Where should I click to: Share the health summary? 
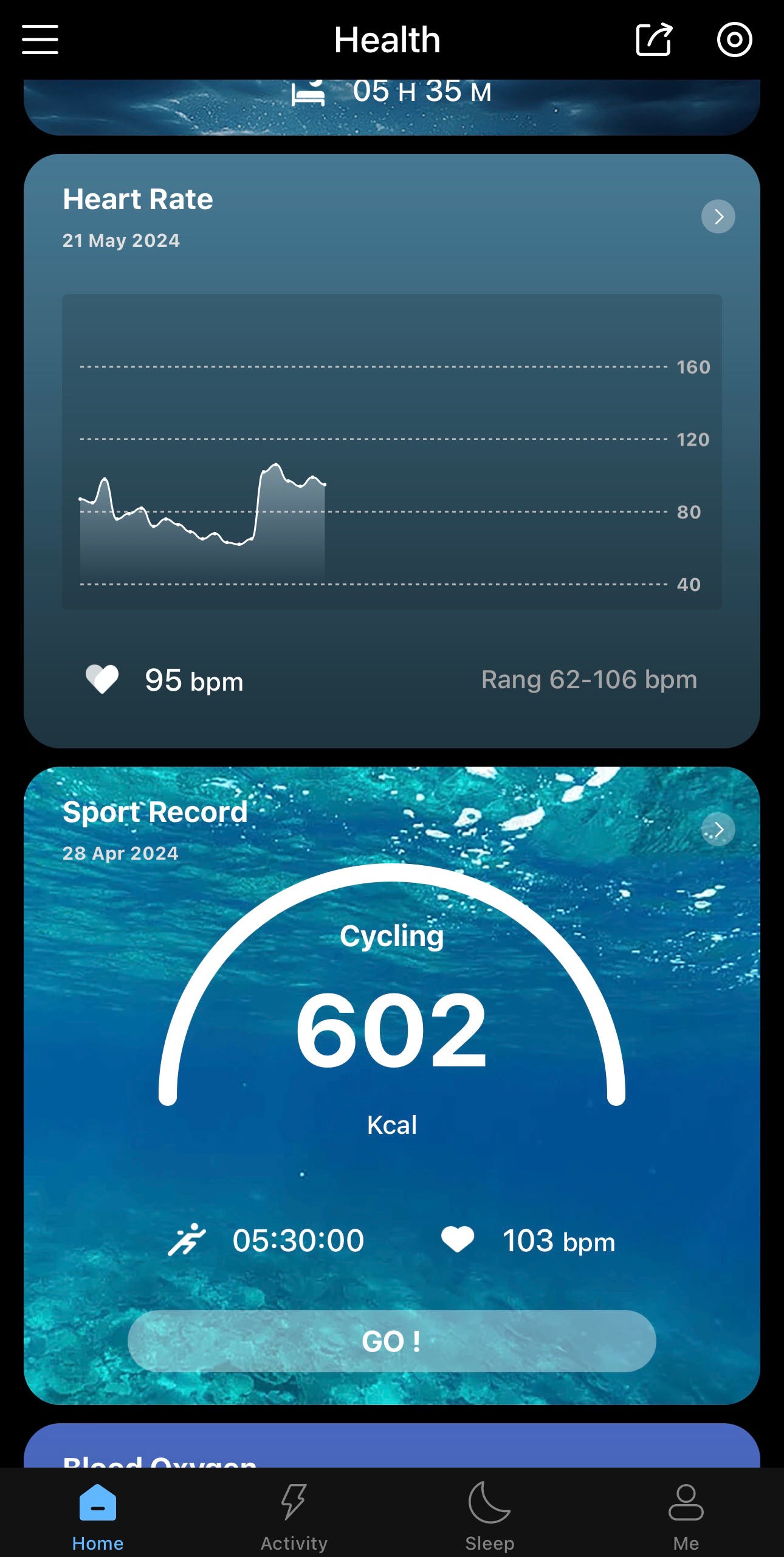point(654,40)
